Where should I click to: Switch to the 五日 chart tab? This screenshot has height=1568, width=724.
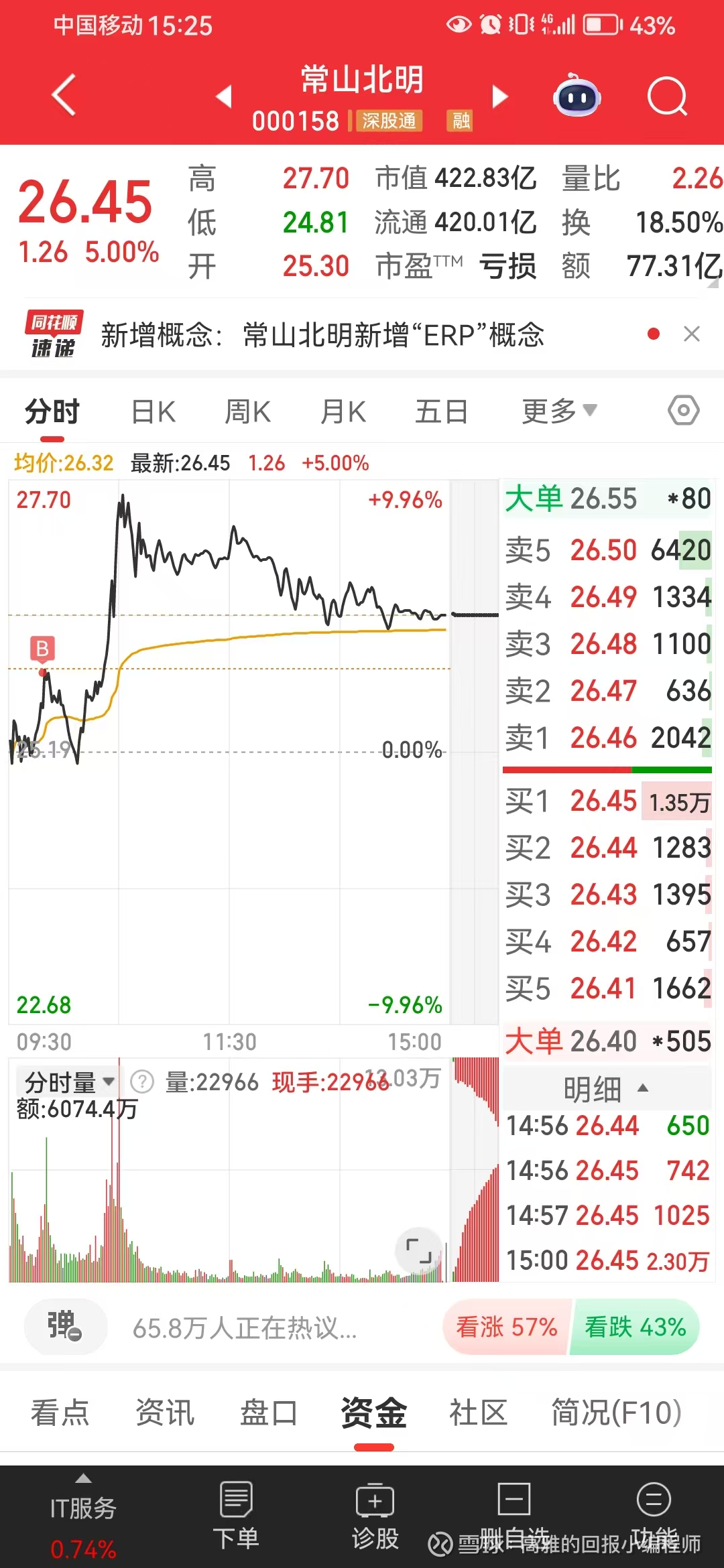(x=441, y=411)
